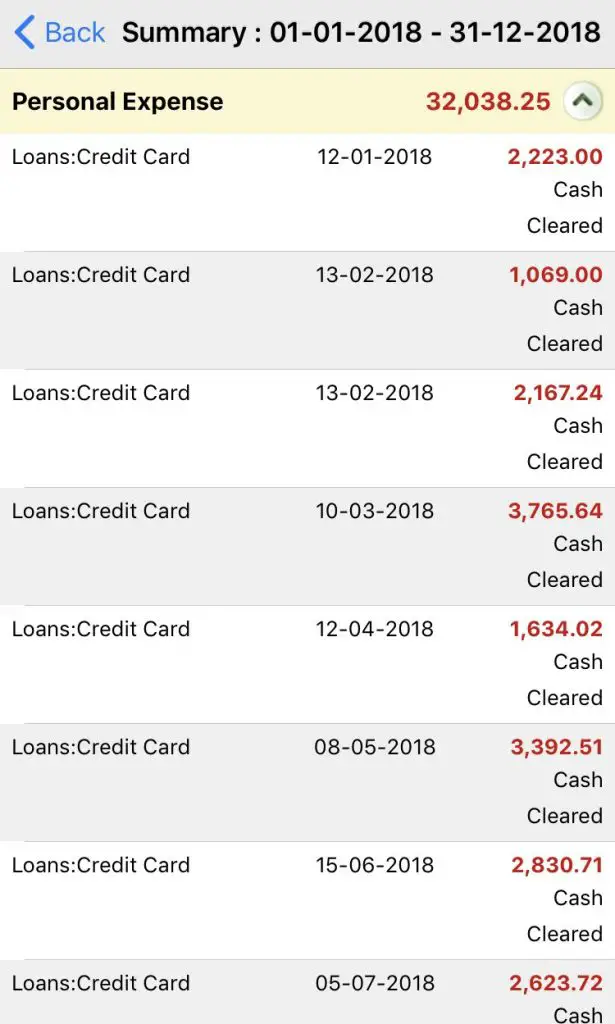615x1024 pixels.
Task: Collapse the Personal Expense section
Action: pos(582,101)
